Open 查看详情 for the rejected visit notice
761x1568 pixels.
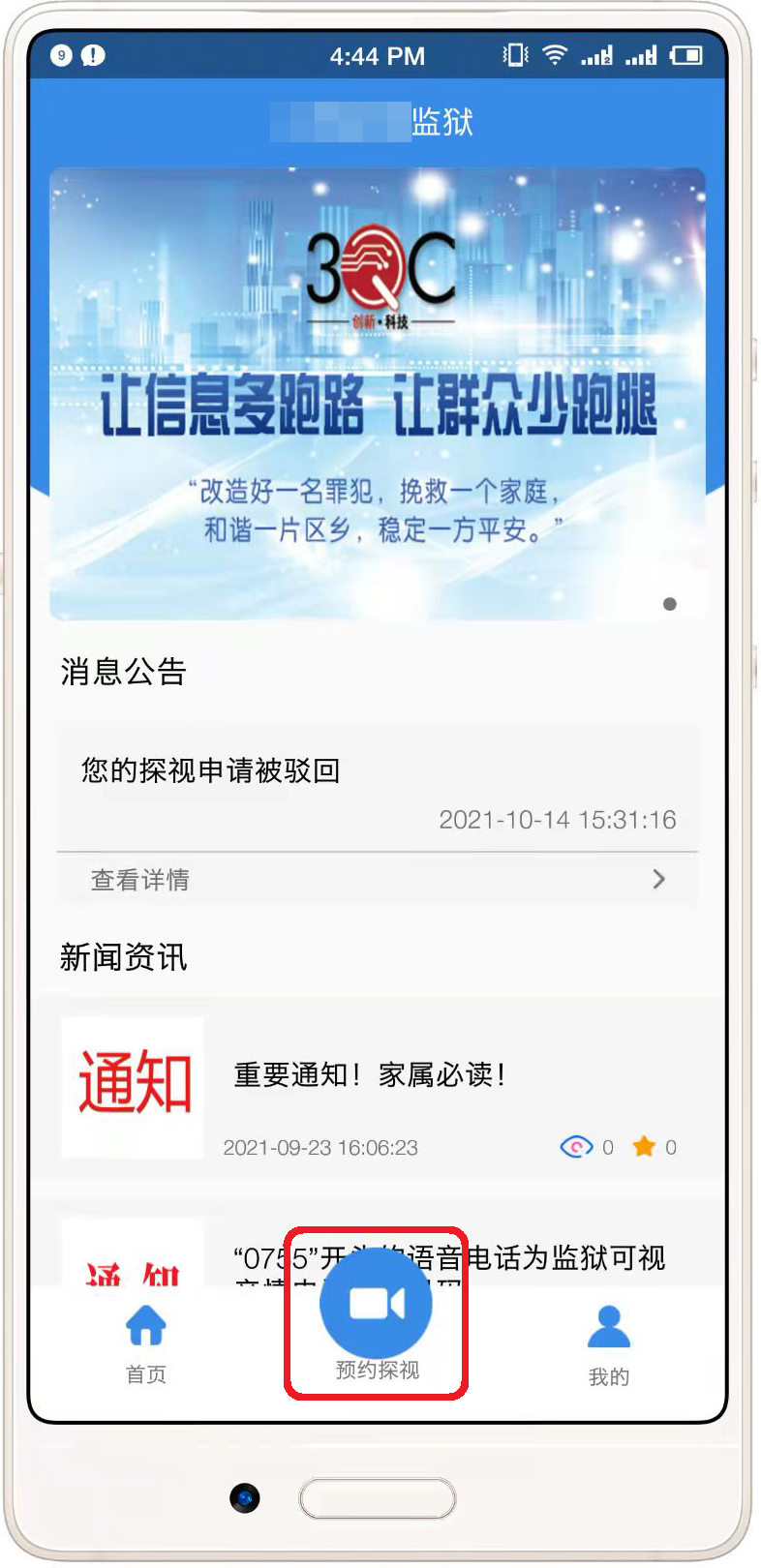pyautogui.click(x=378, y=879)
